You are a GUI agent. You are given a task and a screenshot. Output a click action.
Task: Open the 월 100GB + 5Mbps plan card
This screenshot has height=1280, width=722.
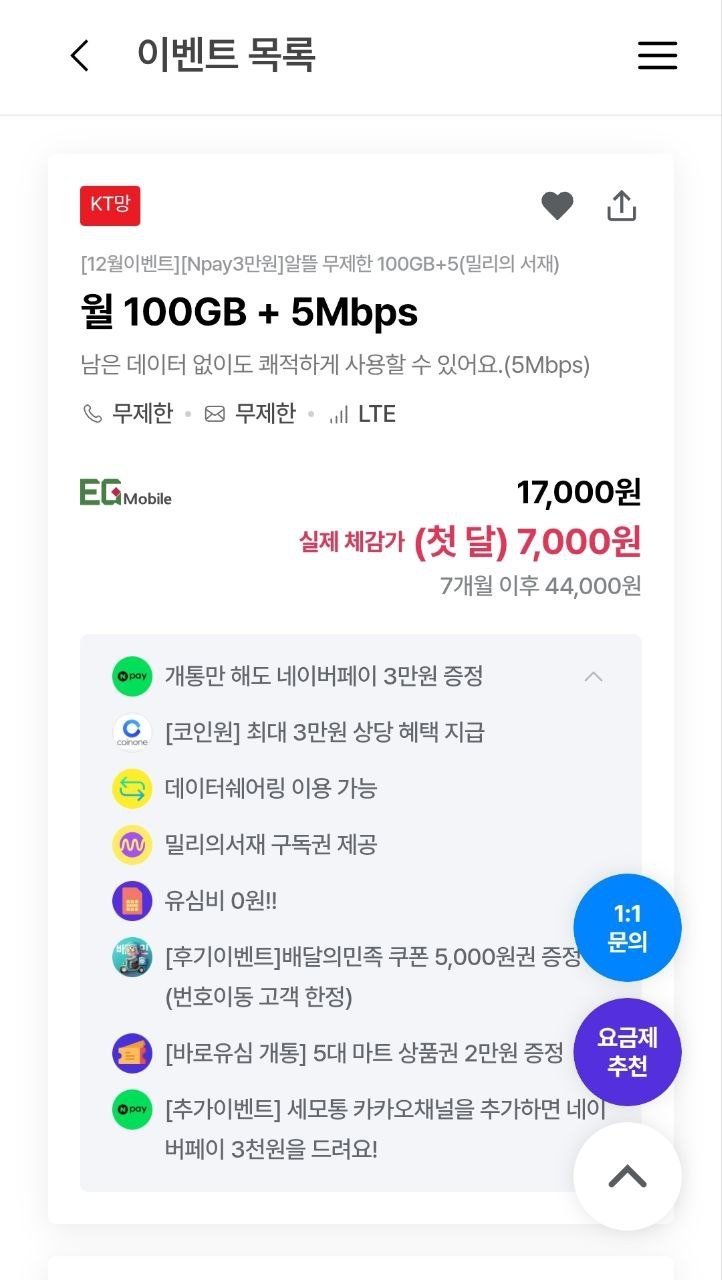tap(249, 313)
